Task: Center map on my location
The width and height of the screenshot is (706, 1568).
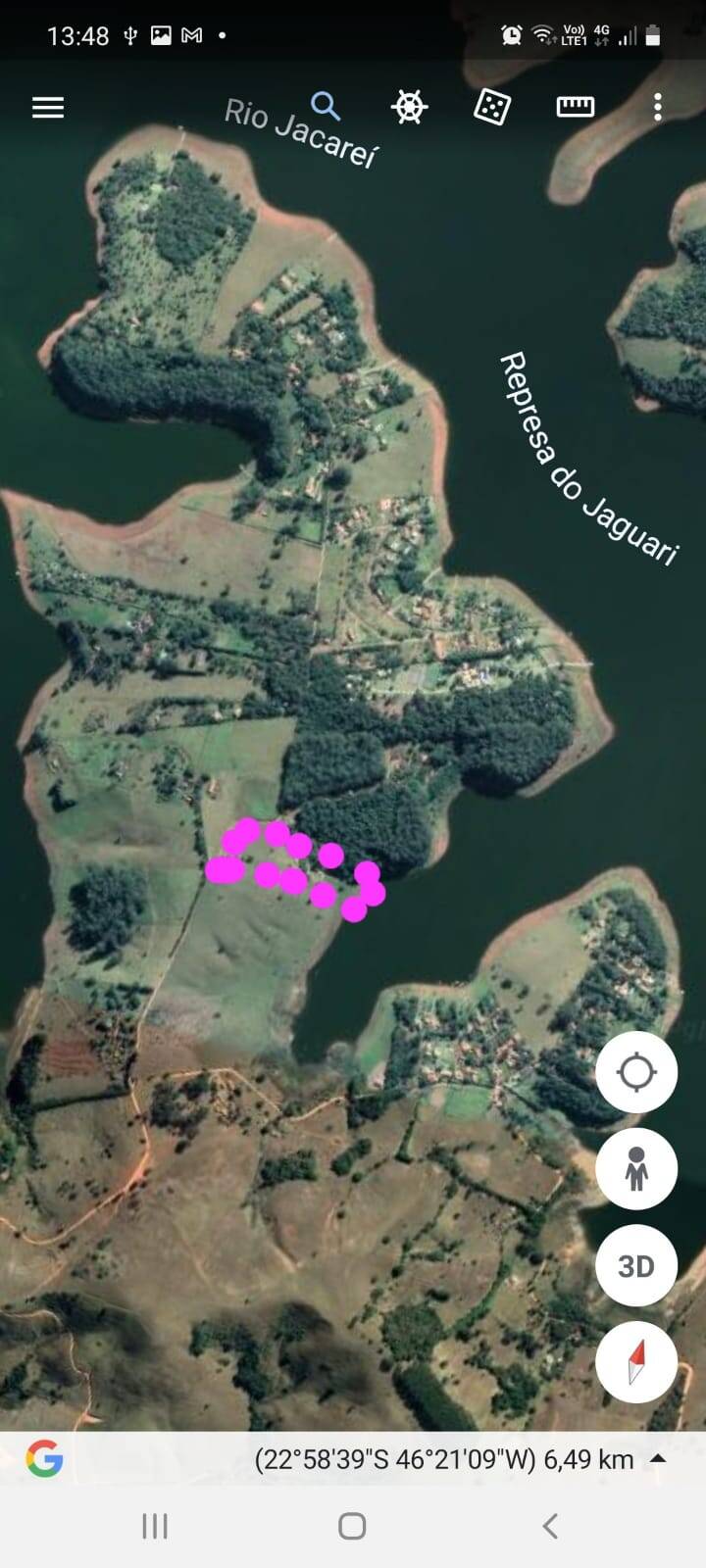Action: 636,1072
